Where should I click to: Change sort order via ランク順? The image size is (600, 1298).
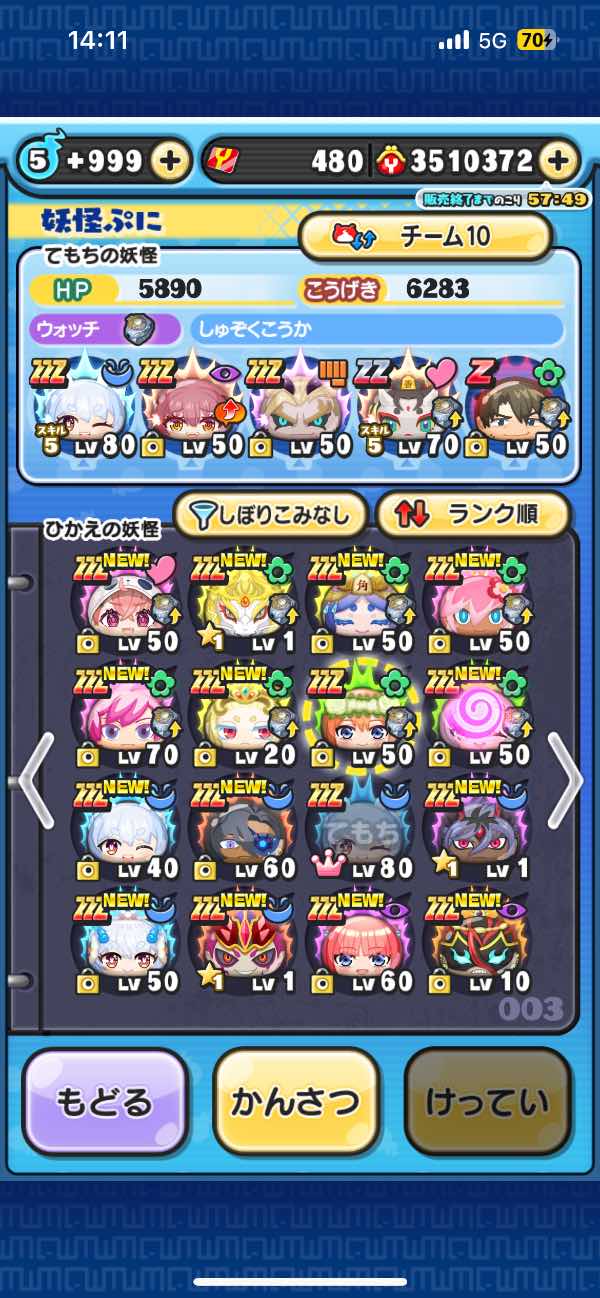[472, 515]
